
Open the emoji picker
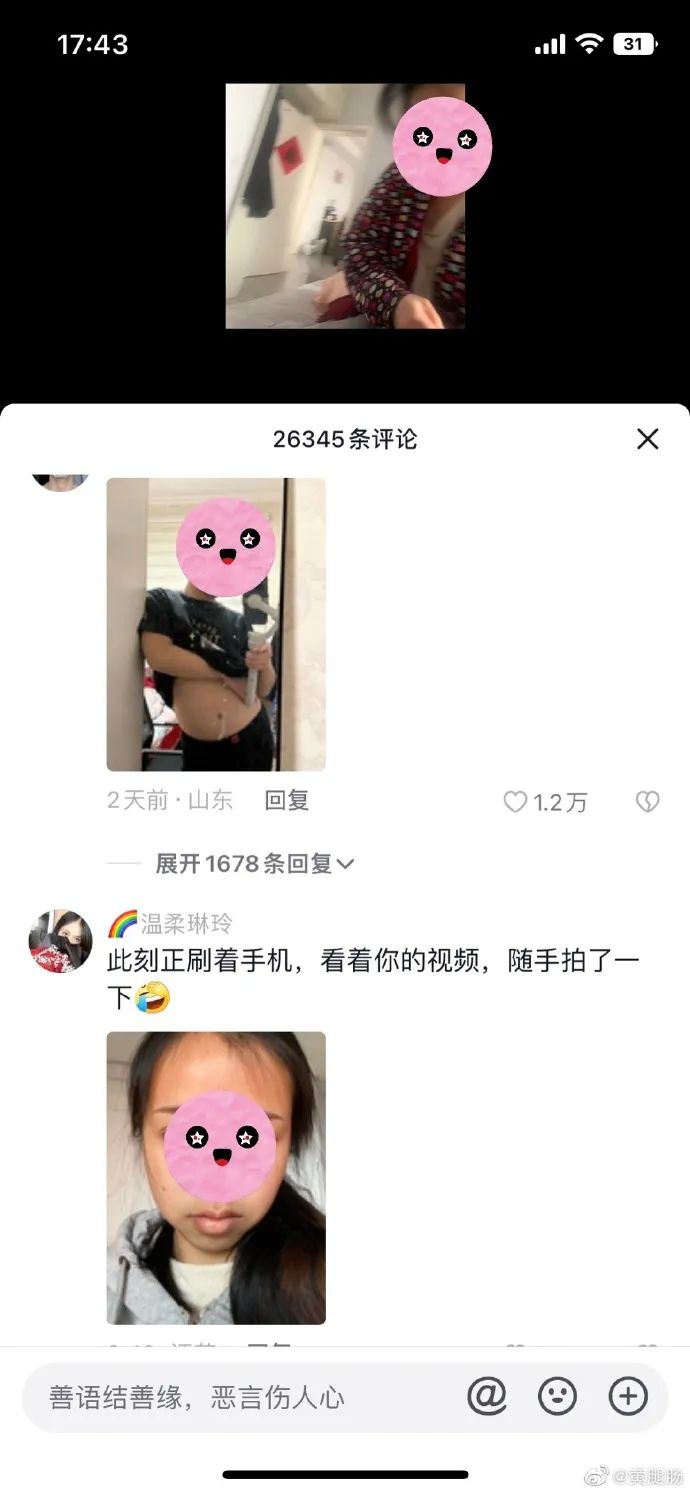pyautogui.click(x=558, y=1396)
